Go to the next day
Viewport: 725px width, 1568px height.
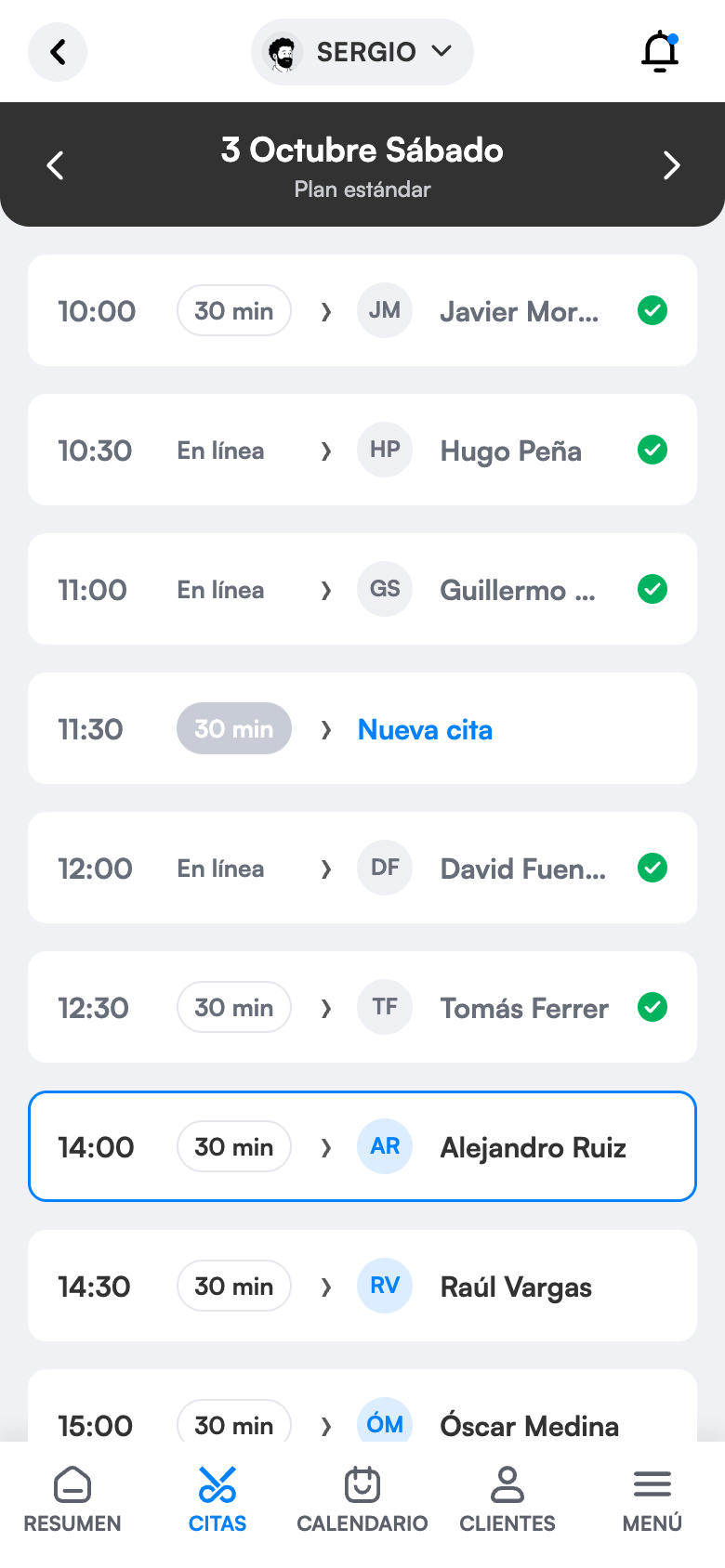coord(671,165)
